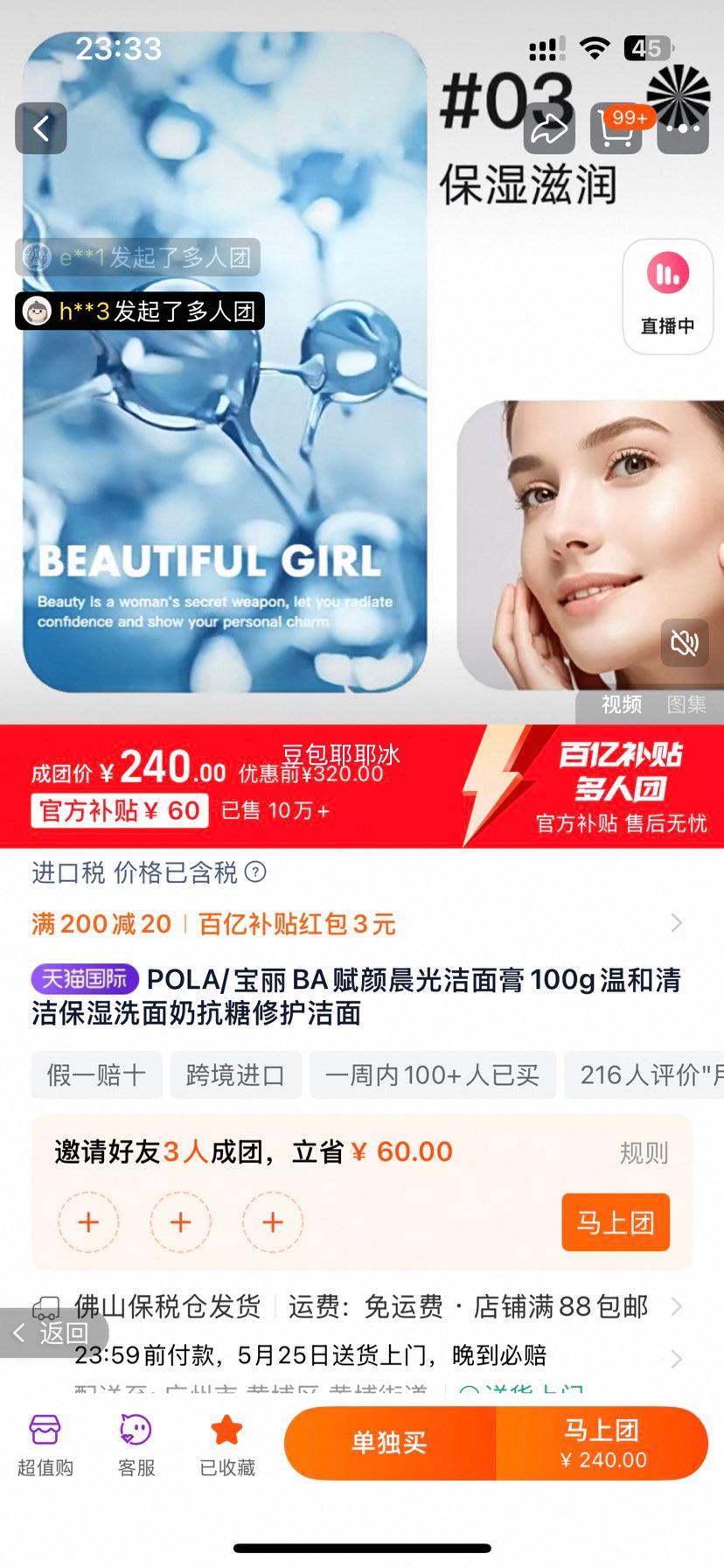The image size is (724, 1568).
Task: Tap the back arrow at top left
Action: pos(40,128)
